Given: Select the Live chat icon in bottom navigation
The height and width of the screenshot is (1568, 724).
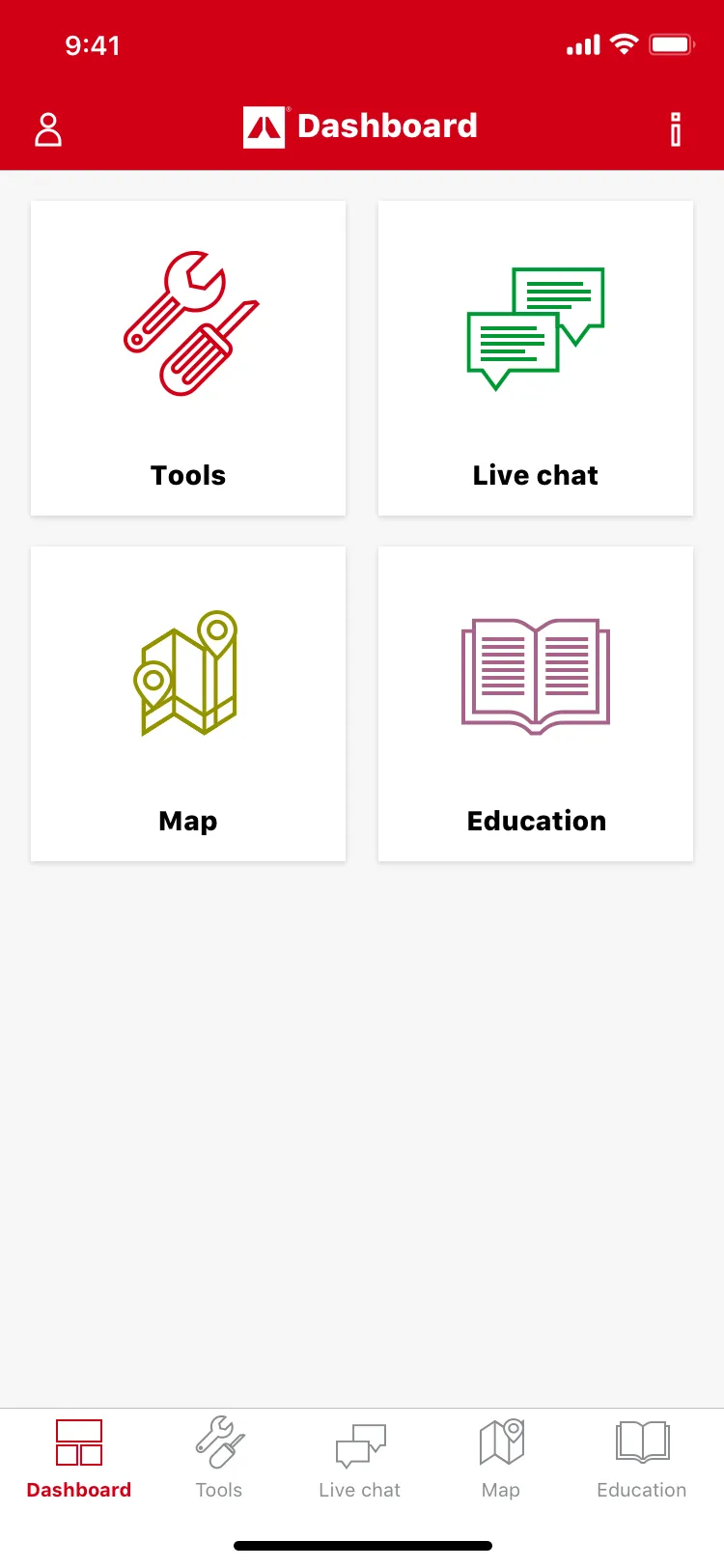Looking at the screenshot, I should [x=359, y=1442].
